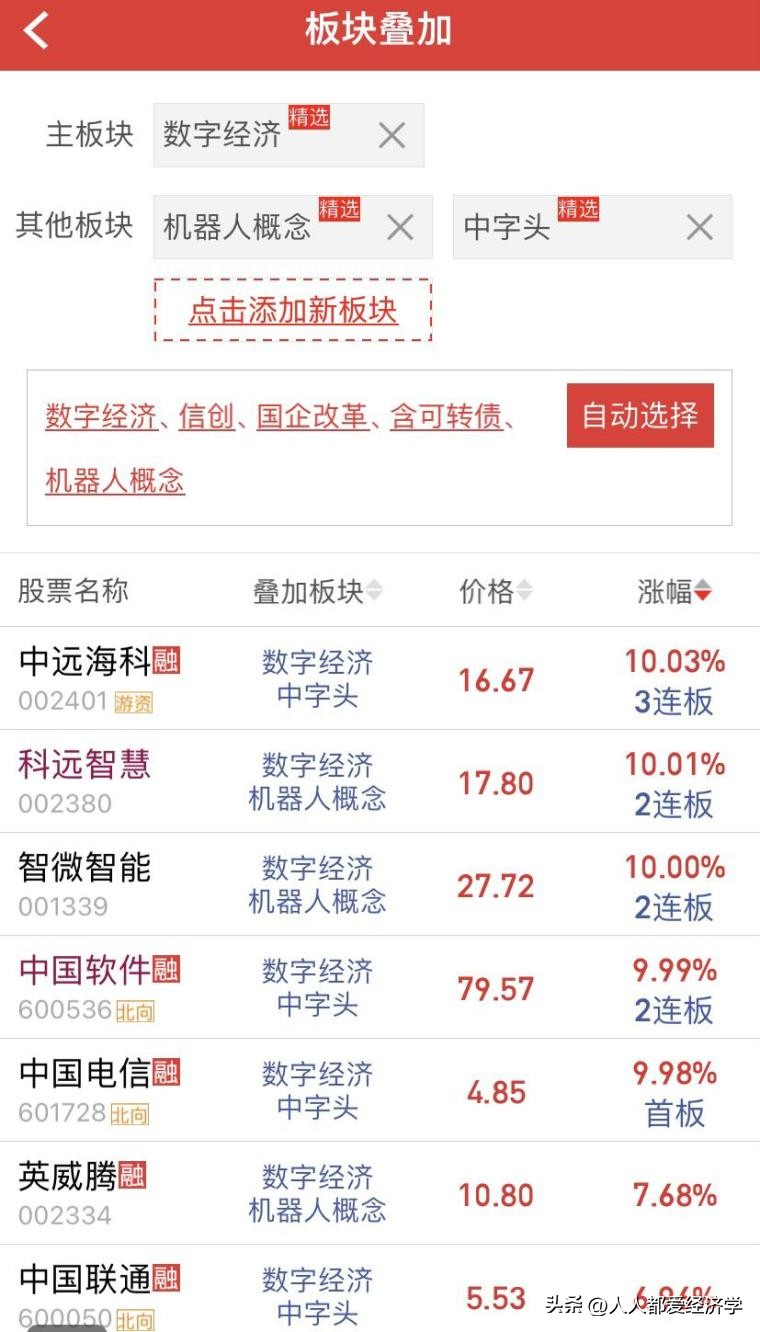The height and width of the screenshot is (1332, 760).
Task: Click the 融 badge next to 中国电信
Action: point(167,1073)
